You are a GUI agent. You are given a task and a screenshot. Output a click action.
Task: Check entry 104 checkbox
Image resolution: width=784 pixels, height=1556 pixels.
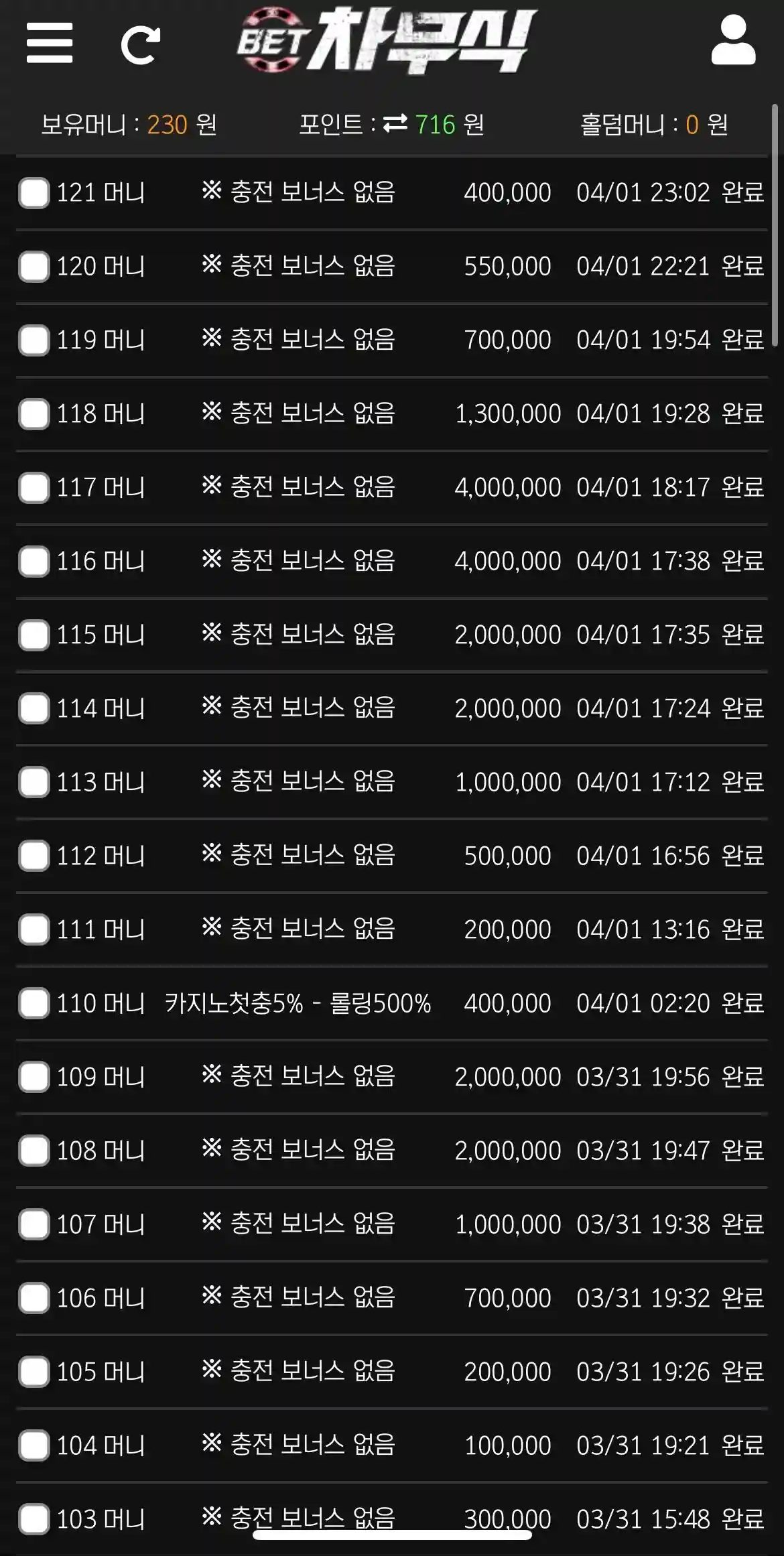click(34, 1446)
